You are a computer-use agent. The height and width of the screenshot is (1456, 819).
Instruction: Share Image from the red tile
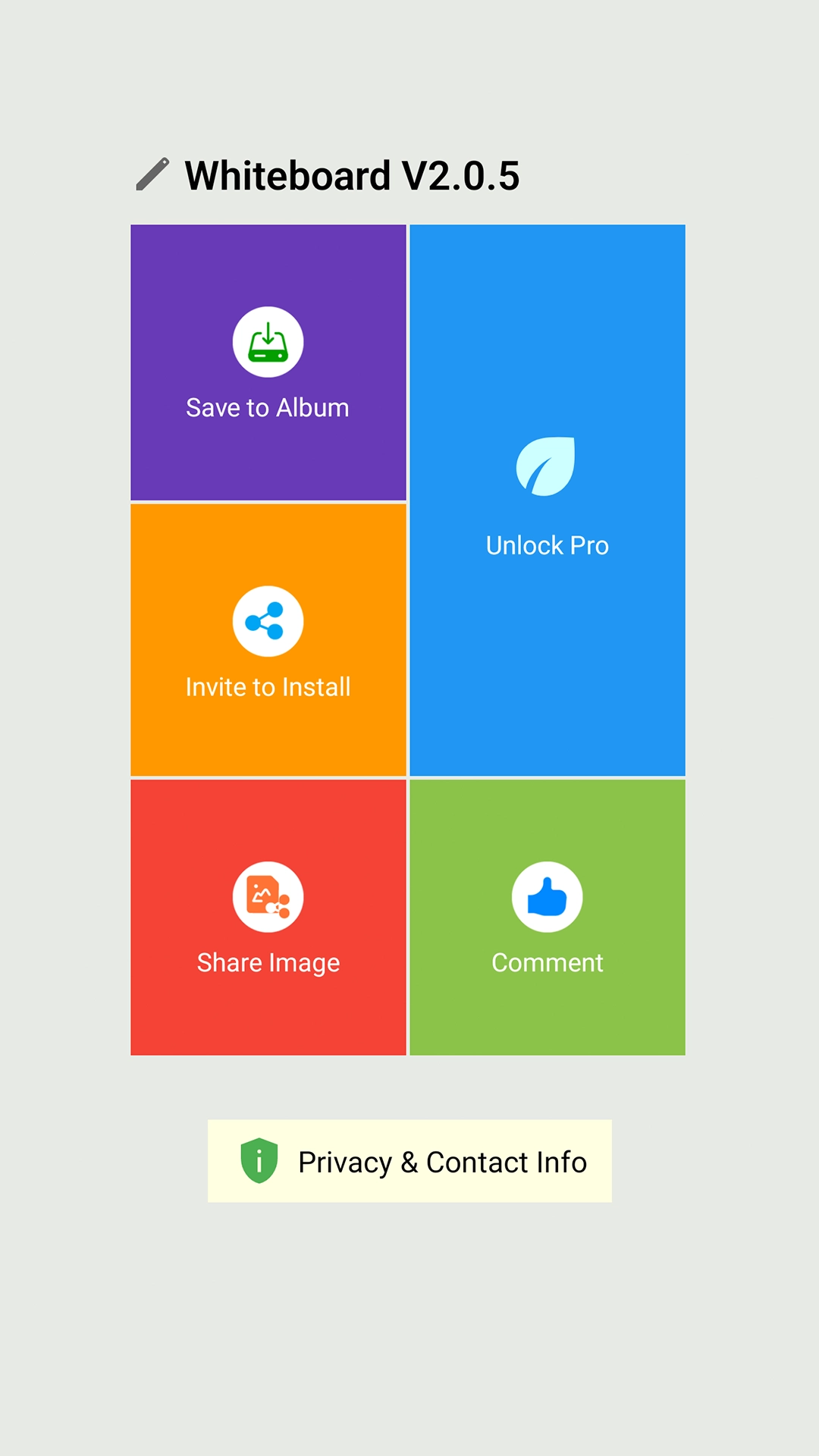[268, 918]
